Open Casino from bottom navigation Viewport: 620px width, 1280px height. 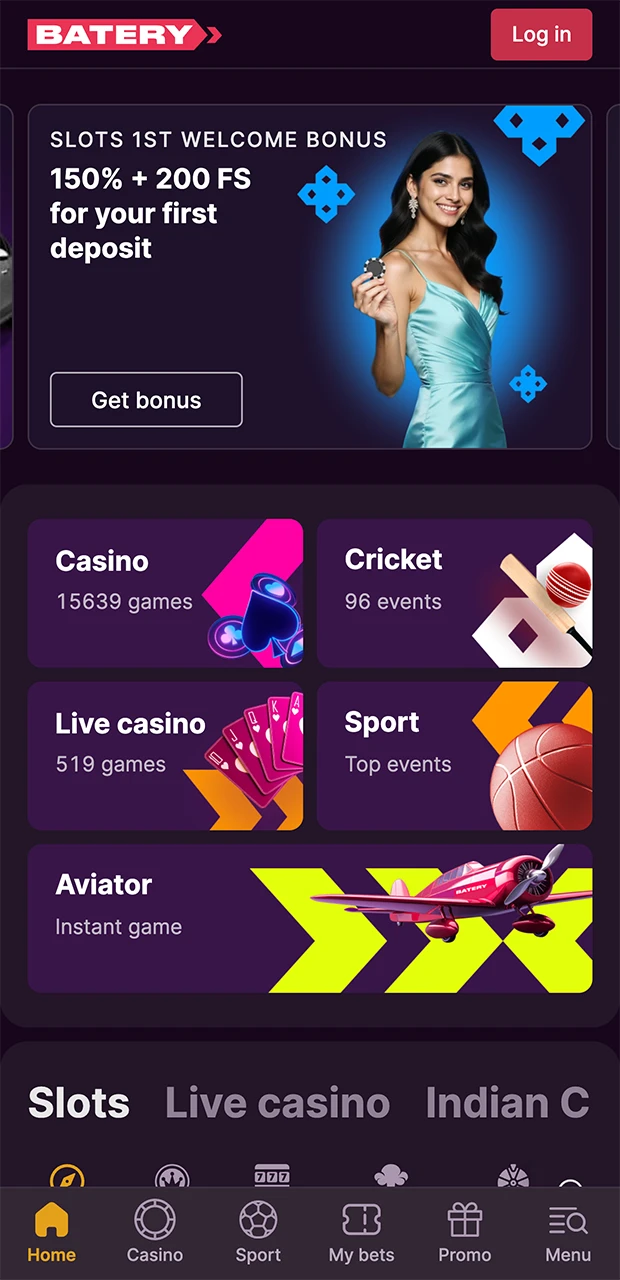point(155,1233)
